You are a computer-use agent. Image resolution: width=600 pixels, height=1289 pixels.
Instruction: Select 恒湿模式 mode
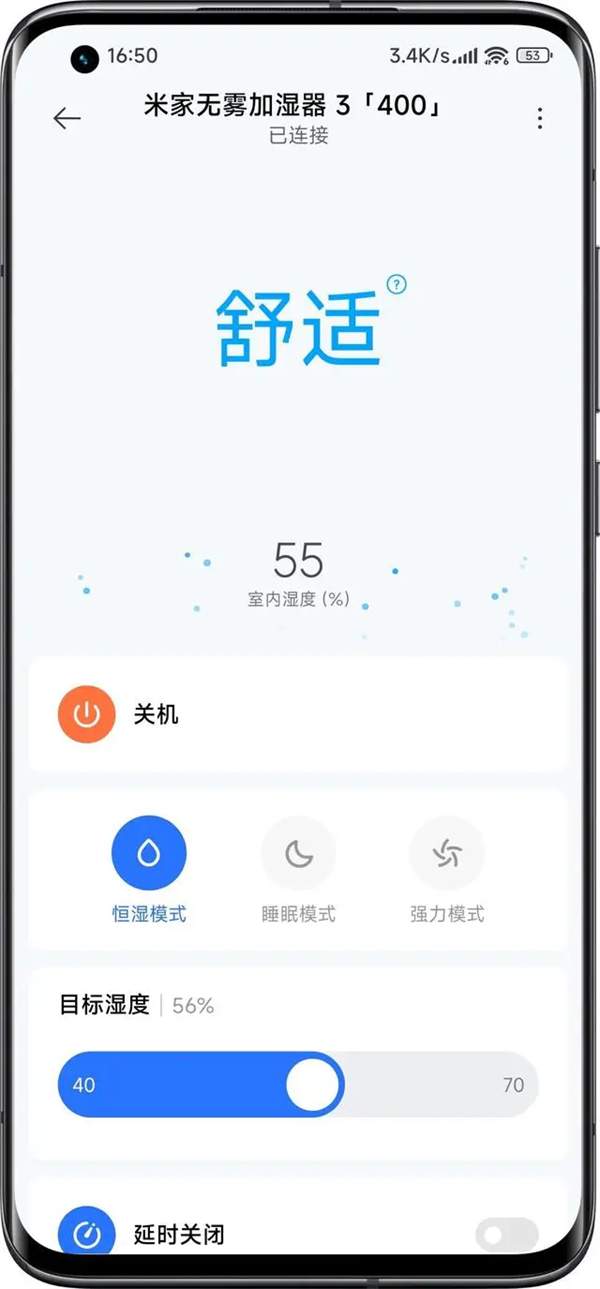point(149,853)
